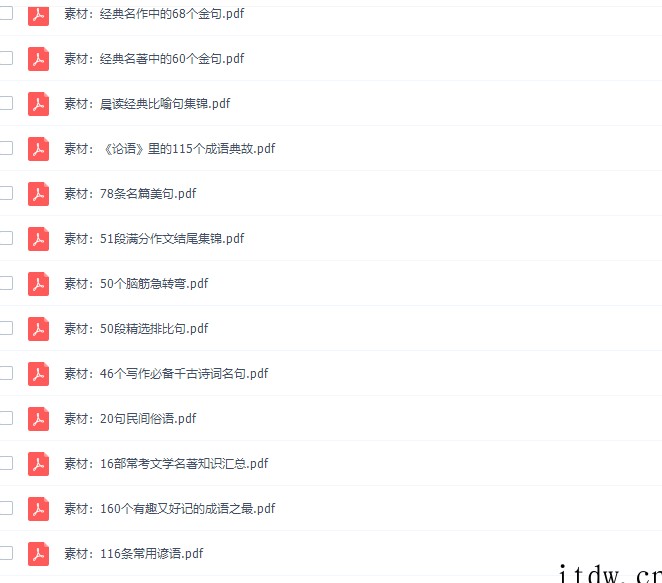Image resolution: width=662 pixels, height=583 pixels.
Task: Open 20句民间俗语.pdf
Action: point(130,419)
